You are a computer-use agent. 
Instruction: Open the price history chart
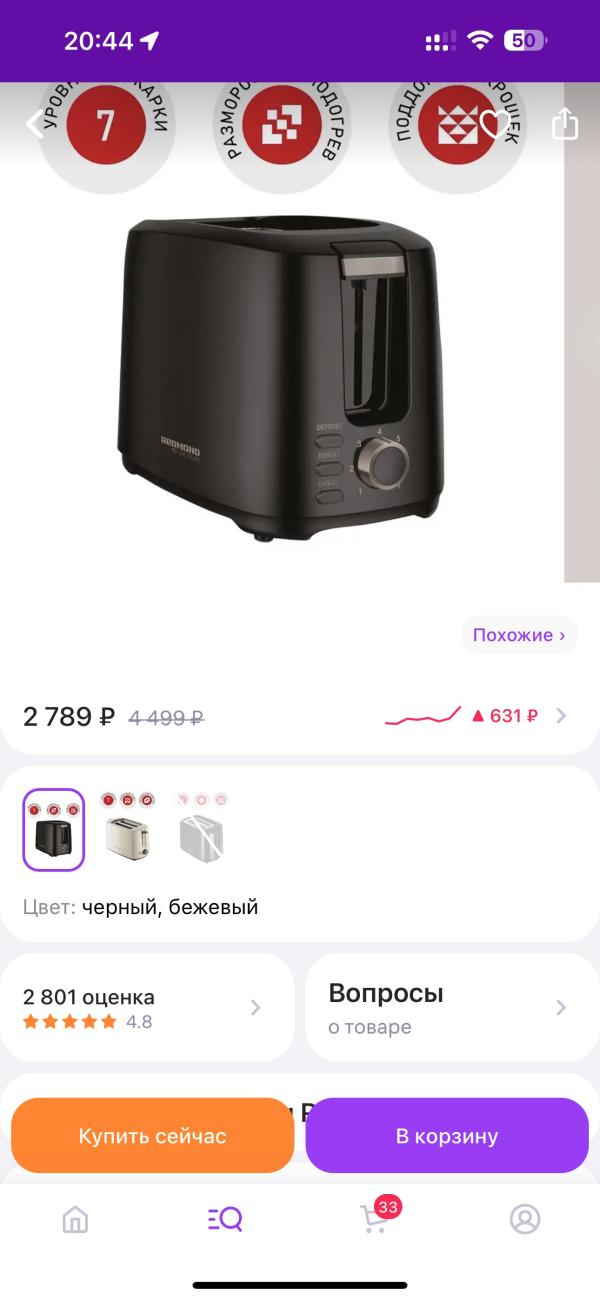coord(475,716)
